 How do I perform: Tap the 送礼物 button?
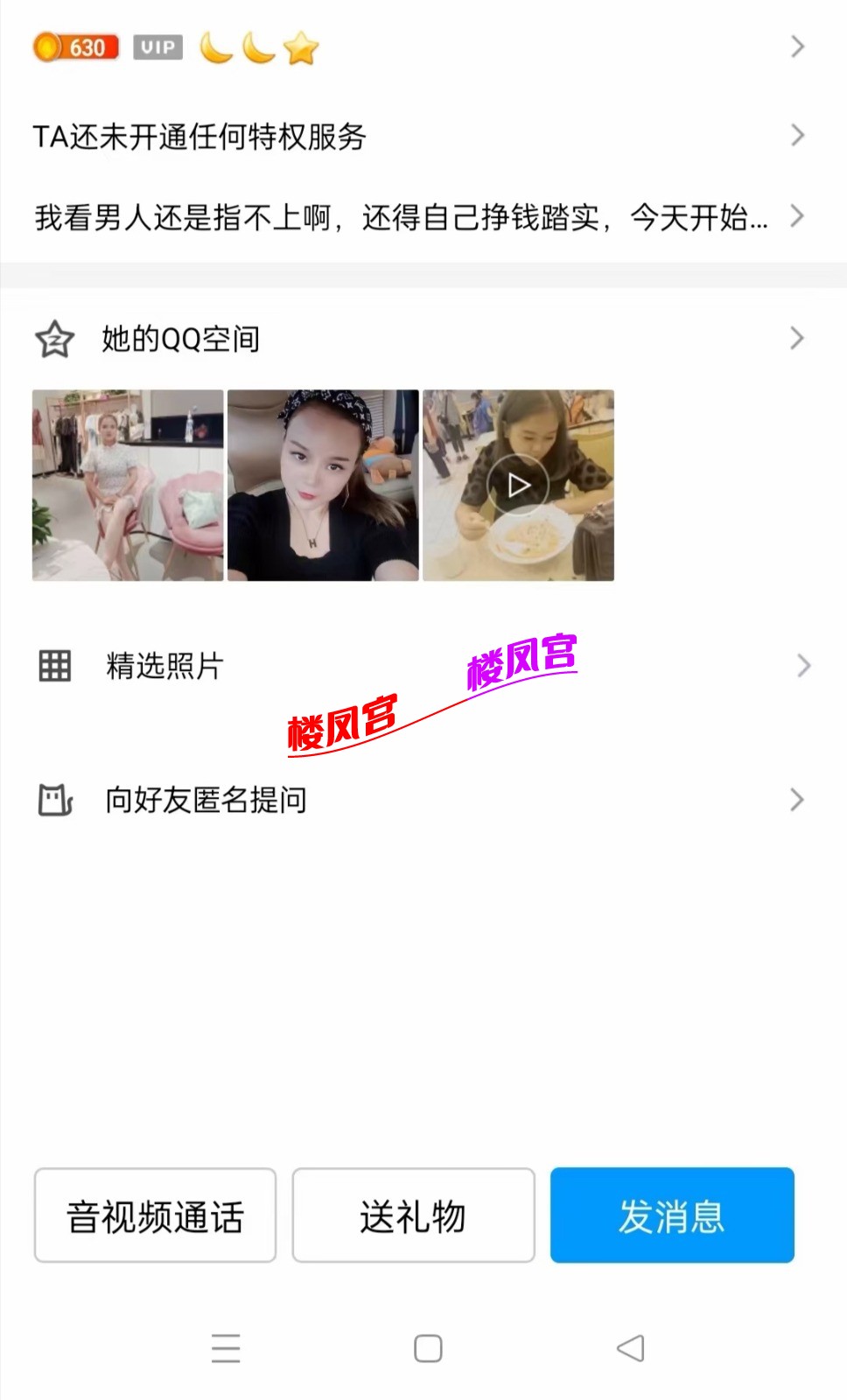pos(413,1215)
